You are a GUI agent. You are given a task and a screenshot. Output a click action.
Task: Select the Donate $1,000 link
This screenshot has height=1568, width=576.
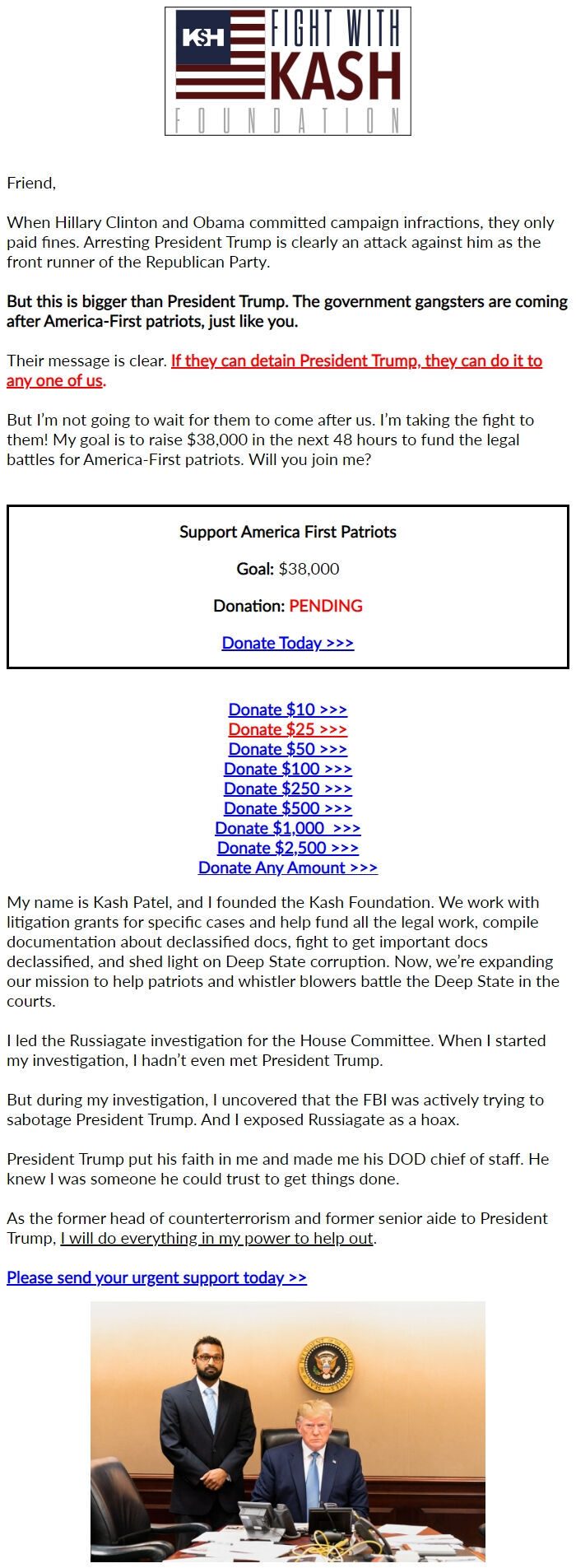point(288,828)
